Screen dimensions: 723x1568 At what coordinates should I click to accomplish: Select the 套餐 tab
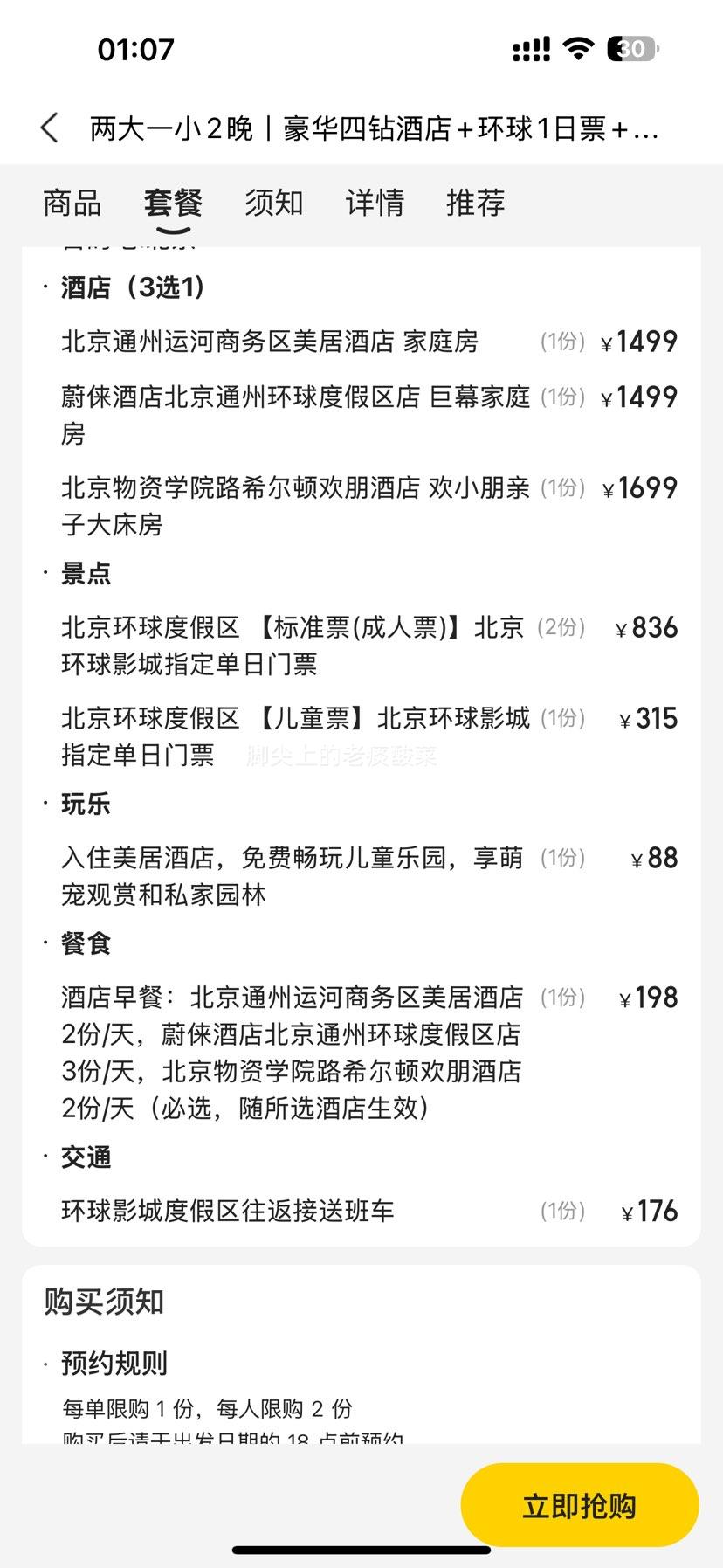click(x=173, y=203)
